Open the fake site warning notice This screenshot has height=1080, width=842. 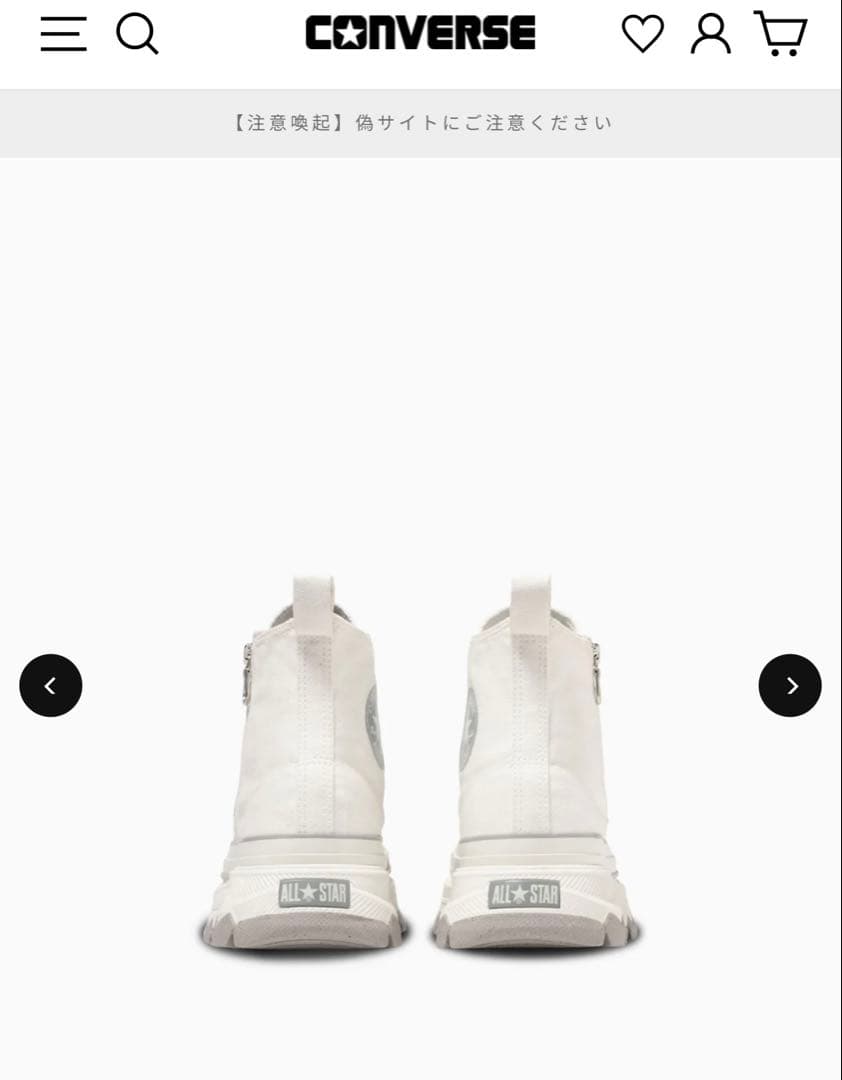[x=420, y=123]
